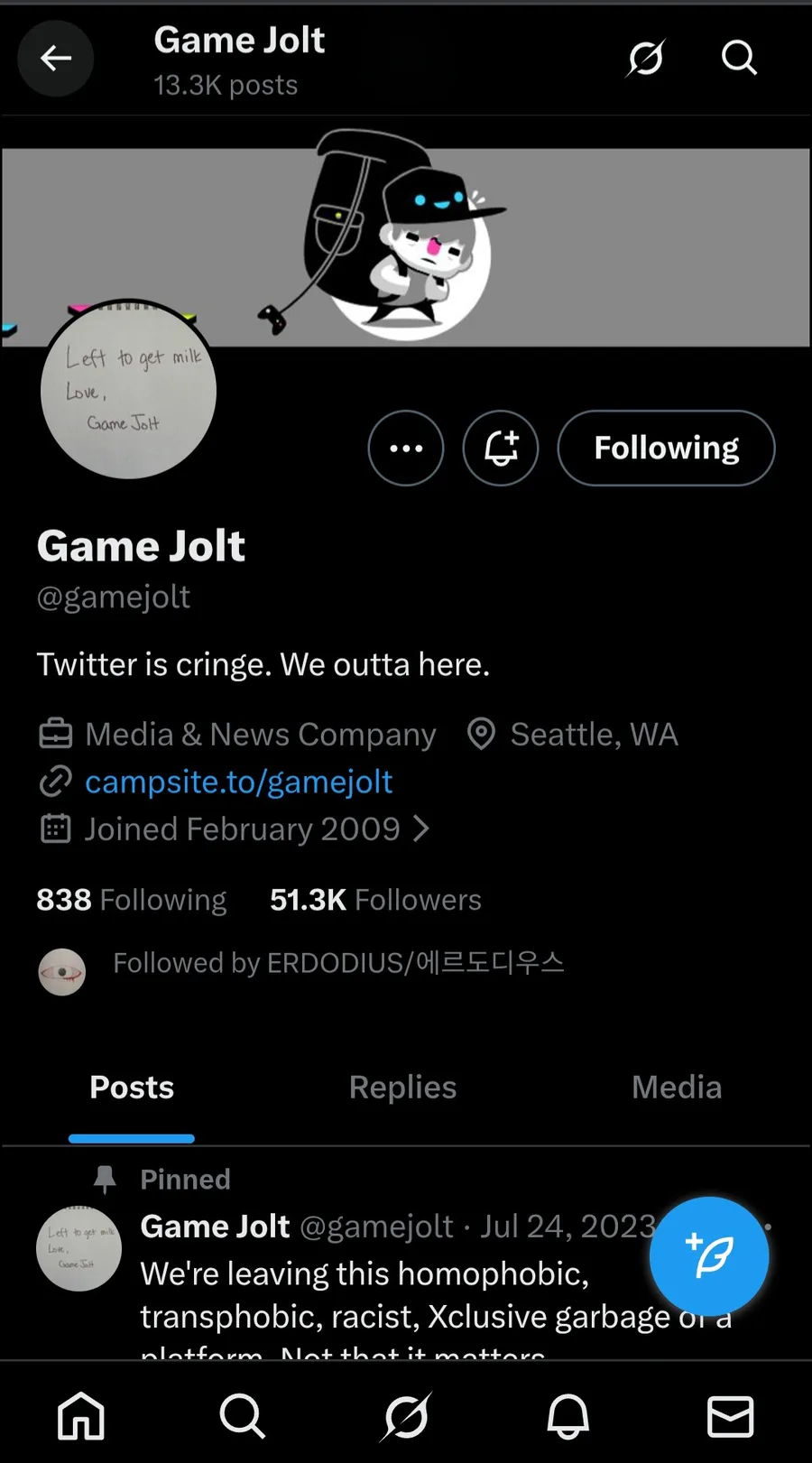
Task: View Game Jolt's profile picture
Action: 128,390
